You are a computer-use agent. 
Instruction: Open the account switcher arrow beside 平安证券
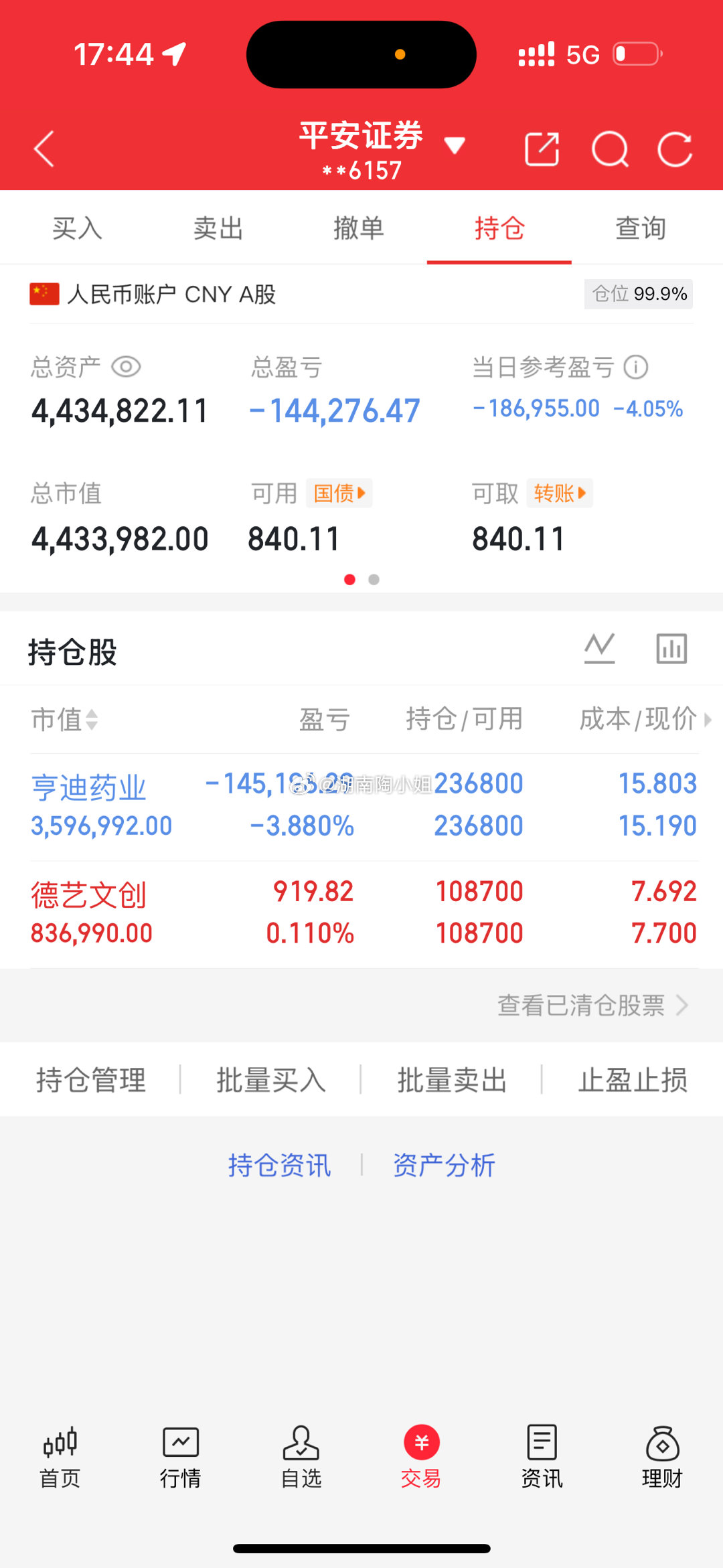pos(455,146)
